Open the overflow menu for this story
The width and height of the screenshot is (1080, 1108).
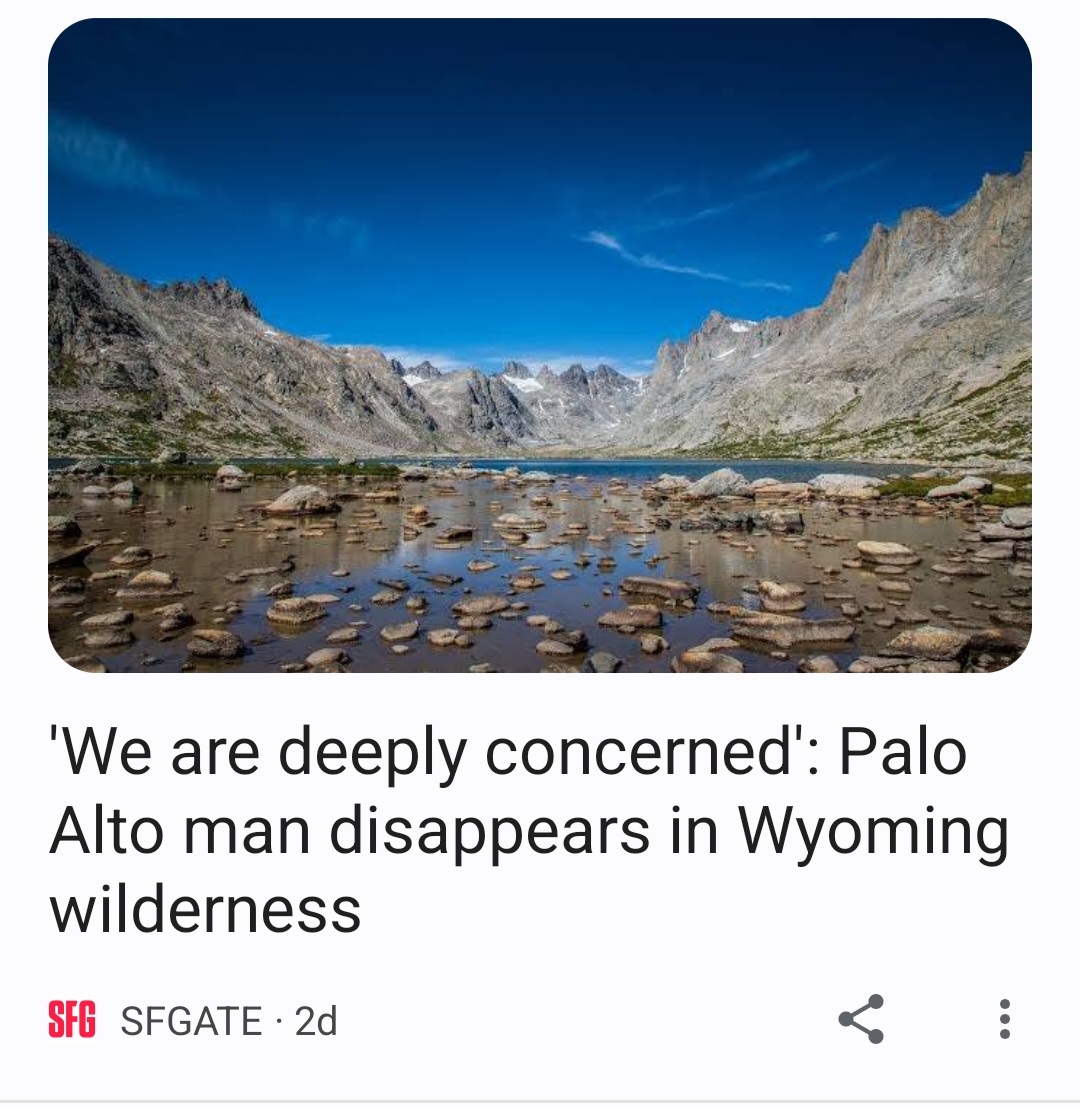pos(1005,1019)
